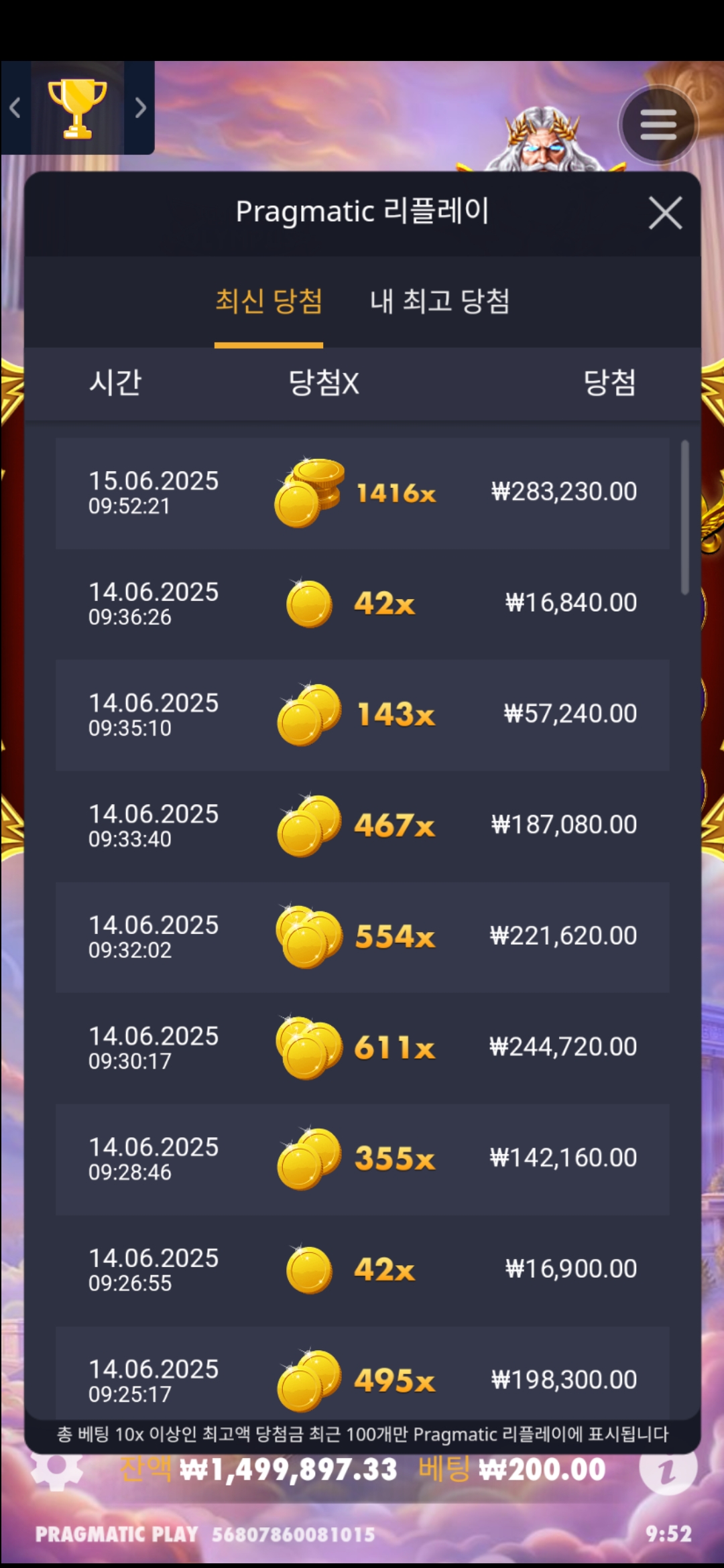724x1568 pixels.
Task: Open the 42x win at 09:36:26
Action: click(x=362, y=604)
